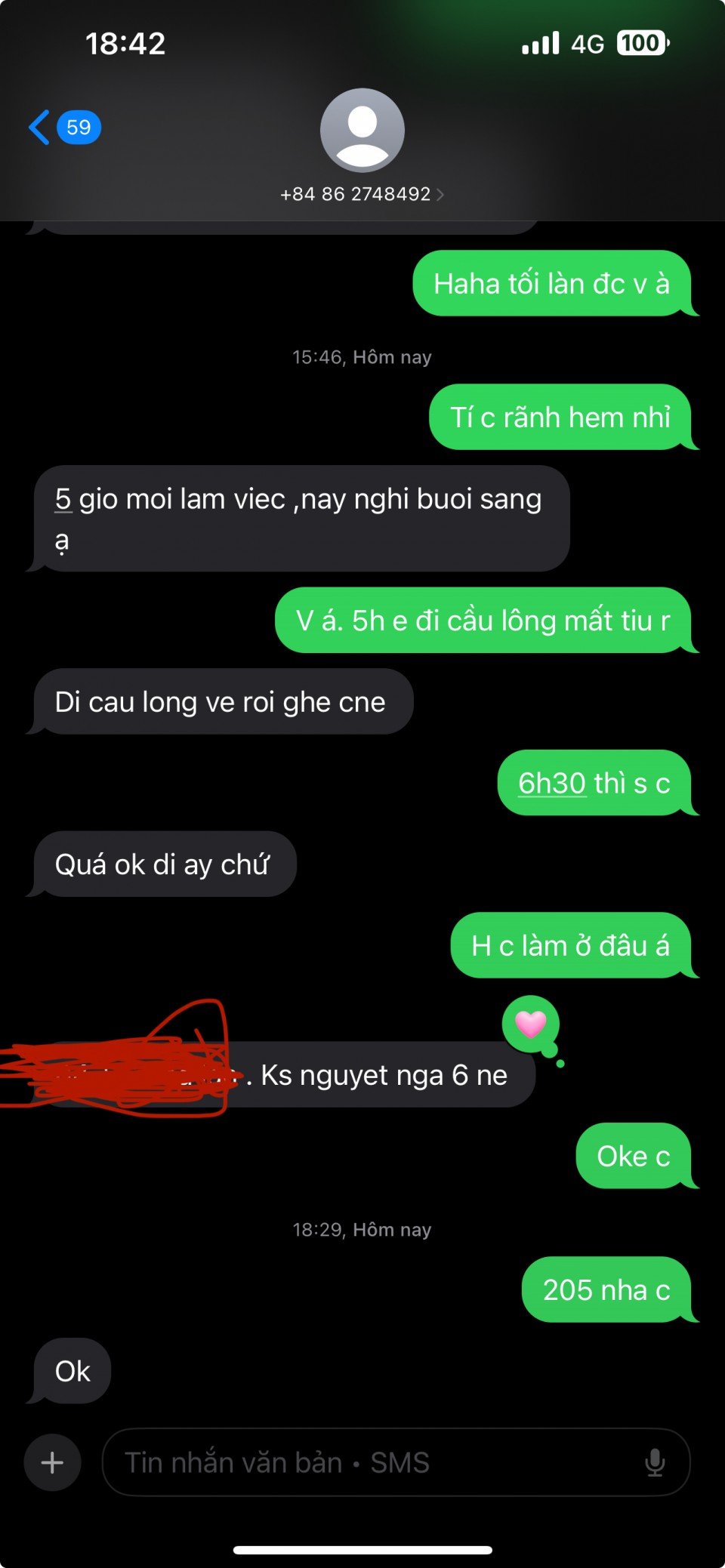This screenshot has width=725, height=1568.
Task: Start voice dictation with the microphone
Action: pyautogui.click(x=655, y=1463)
